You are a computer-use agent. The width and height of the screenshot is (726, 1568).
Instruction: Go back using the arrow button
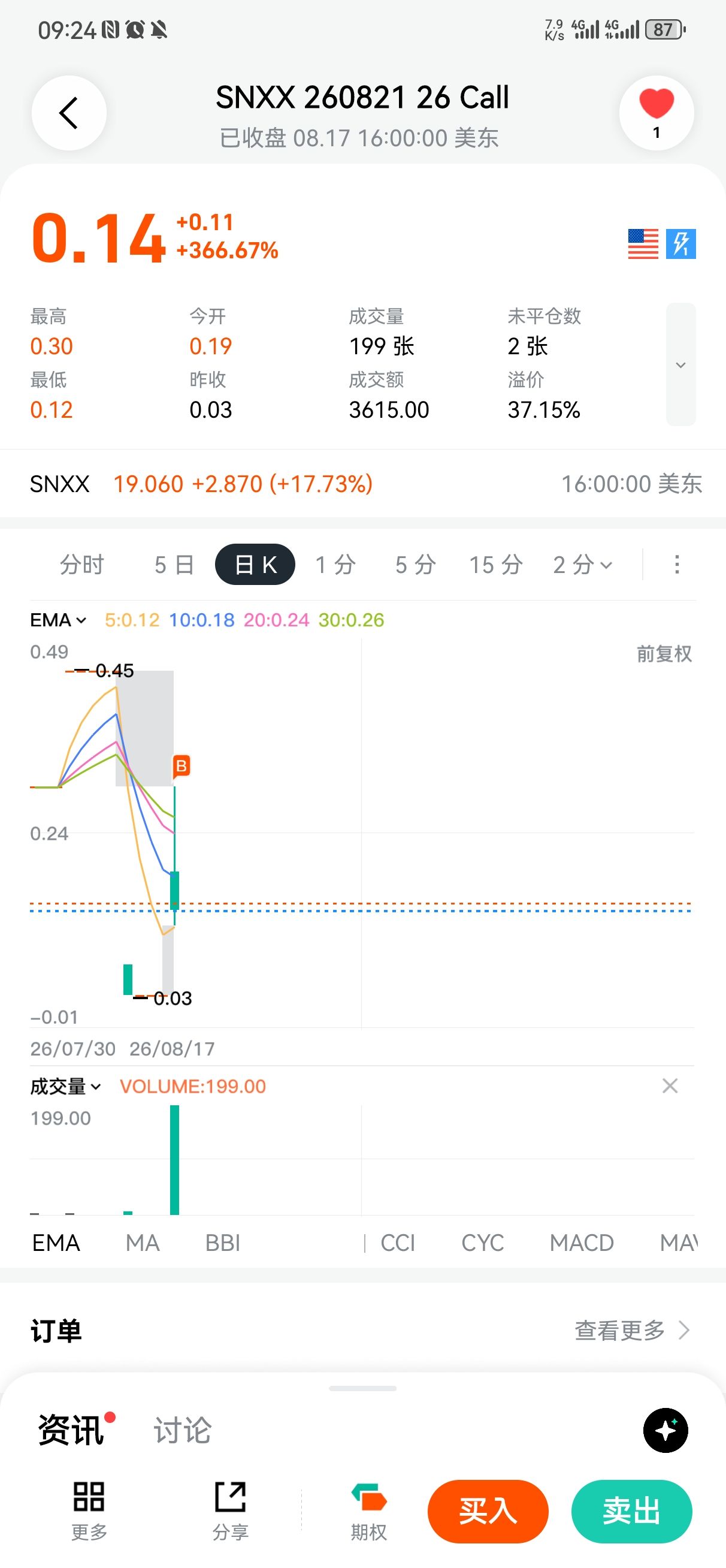69,113
